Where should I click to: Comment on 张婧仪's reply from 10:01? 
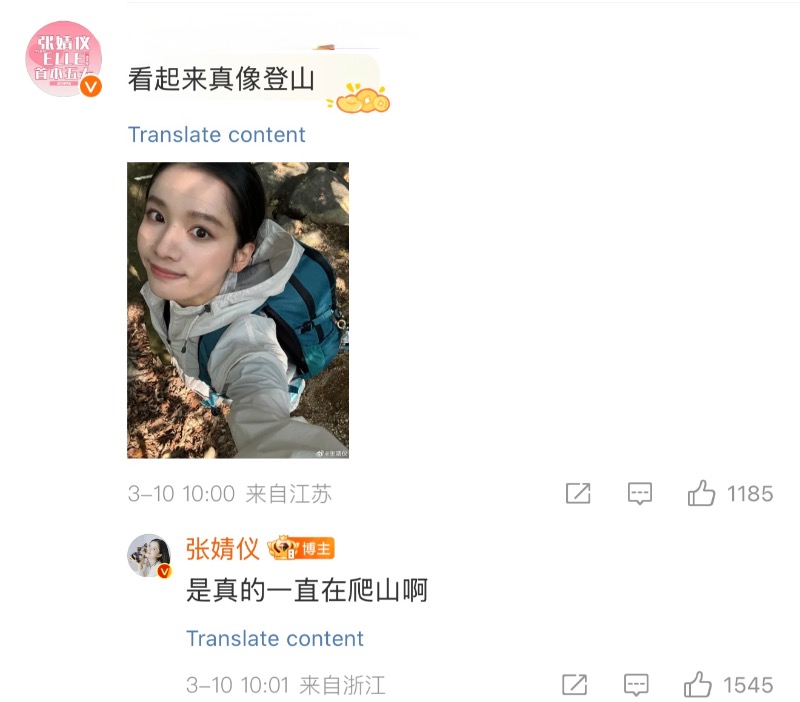(x=636, y=685)
